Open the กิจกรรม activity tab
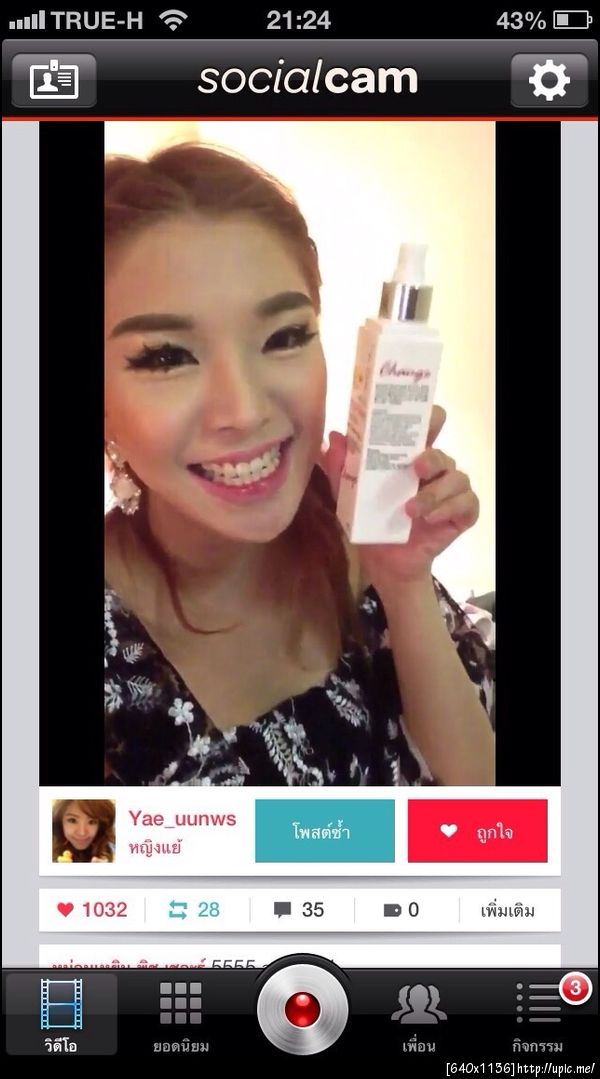The width and height of the screenshot is (600, 1079). click(537, 1015)
